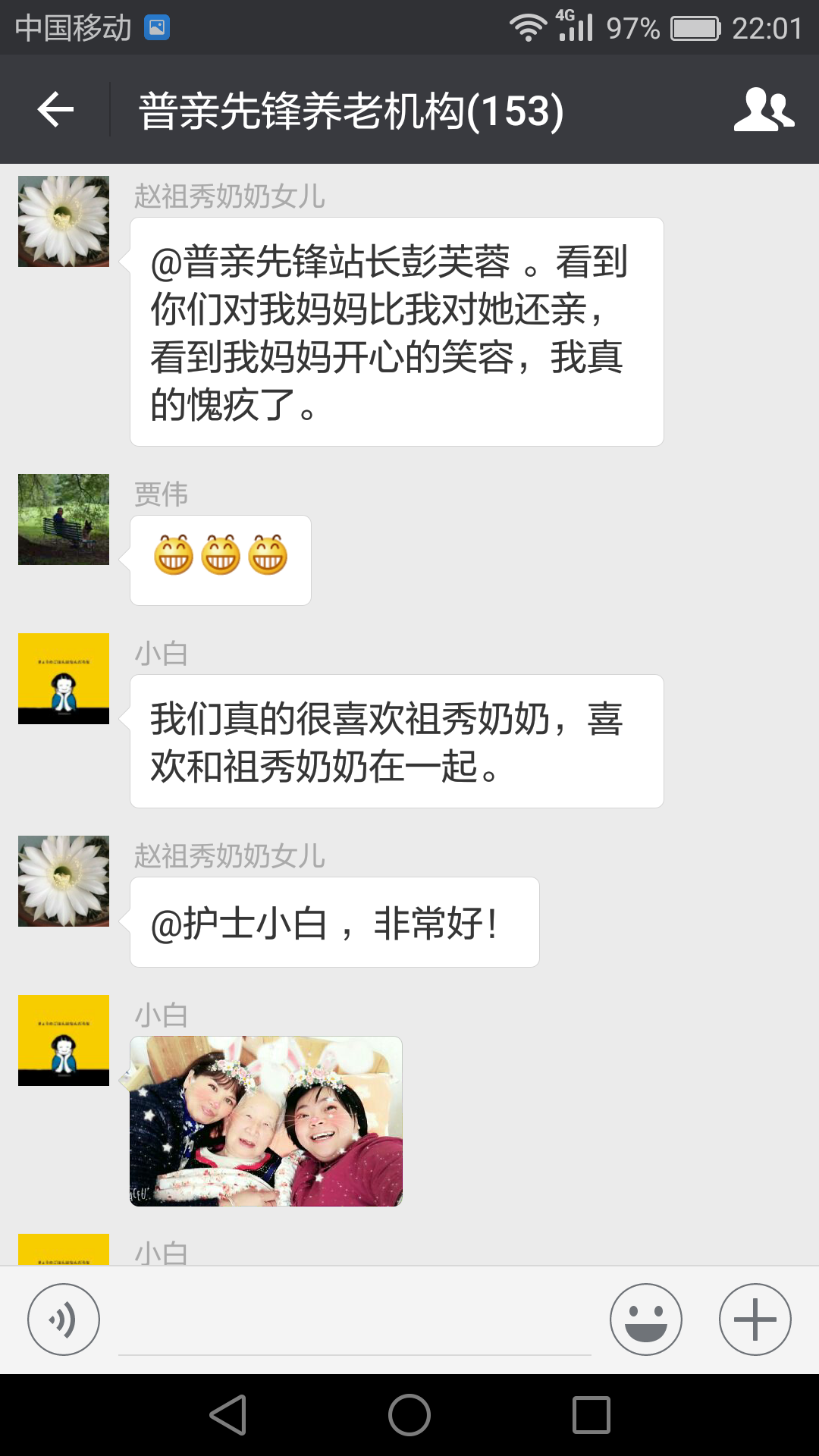
Task: View the photo sent by 小白
Action: tap(266, 1121)
